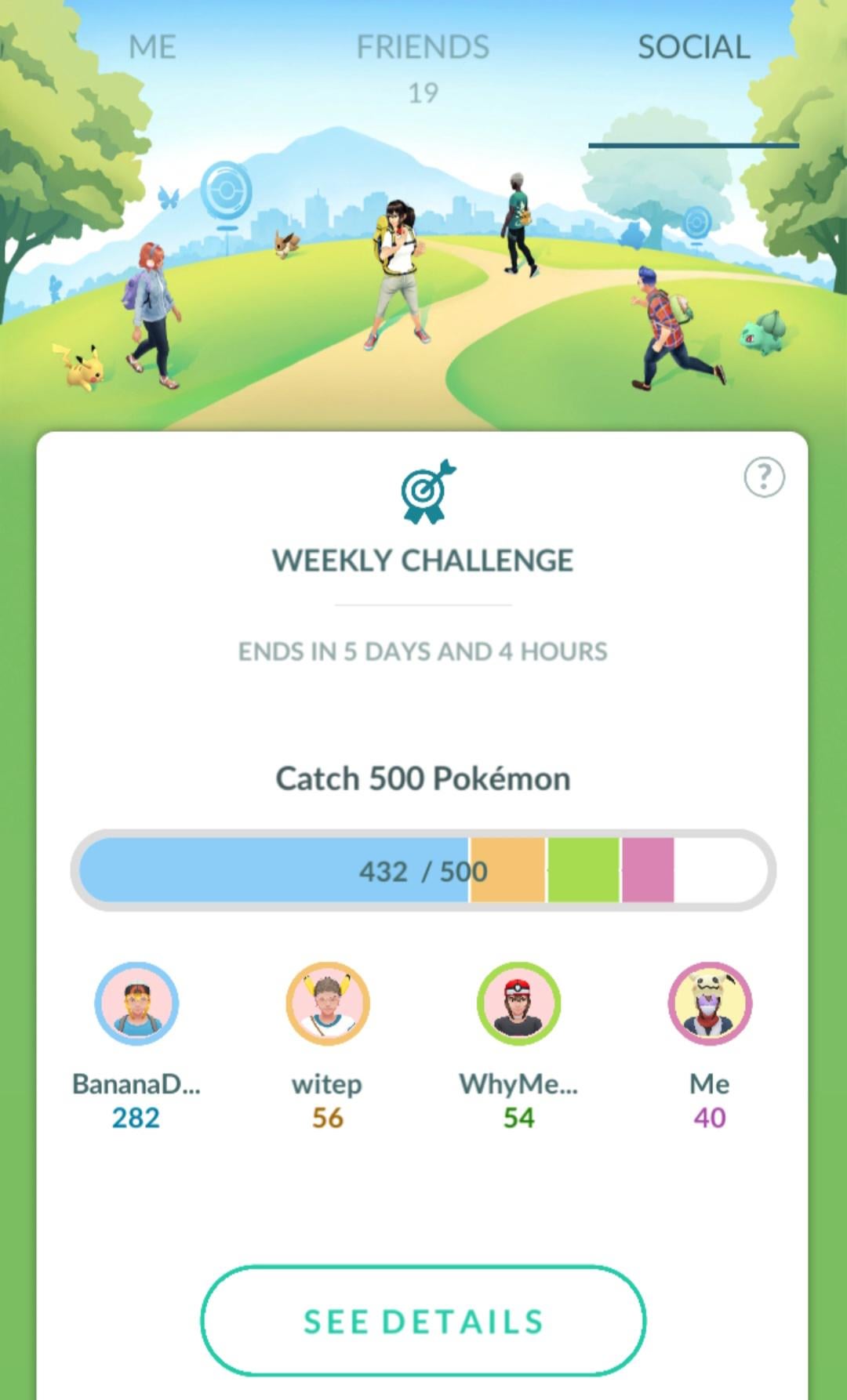
Task: Switch to the ME tab
Action: 152,48
